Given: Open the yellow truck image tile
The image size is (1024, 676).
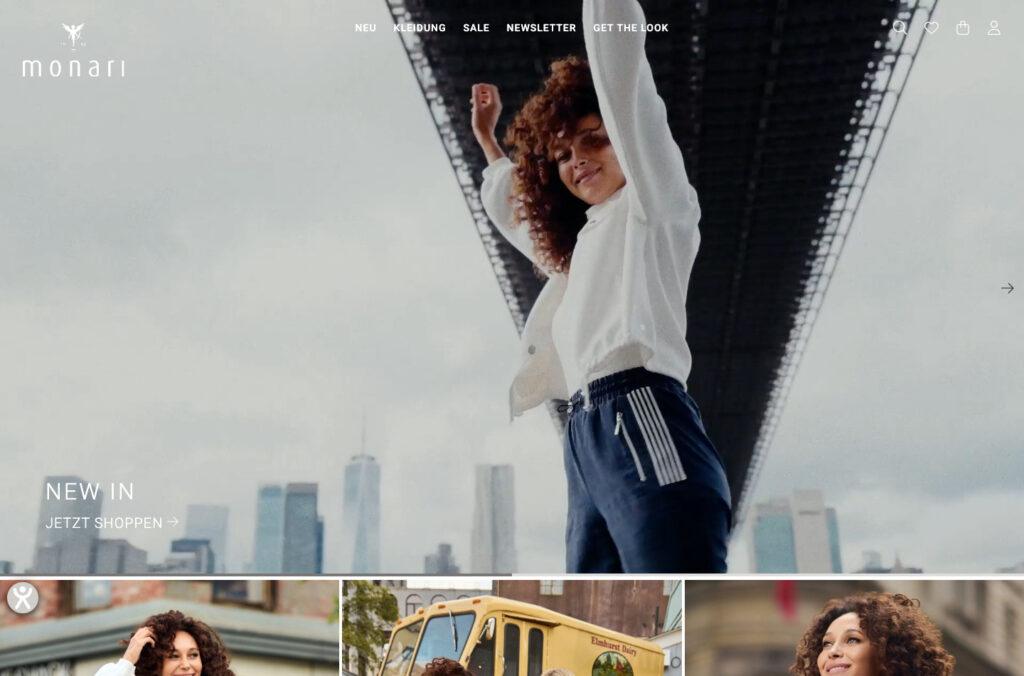Looking at the screenshot, I should pos(512,628).
